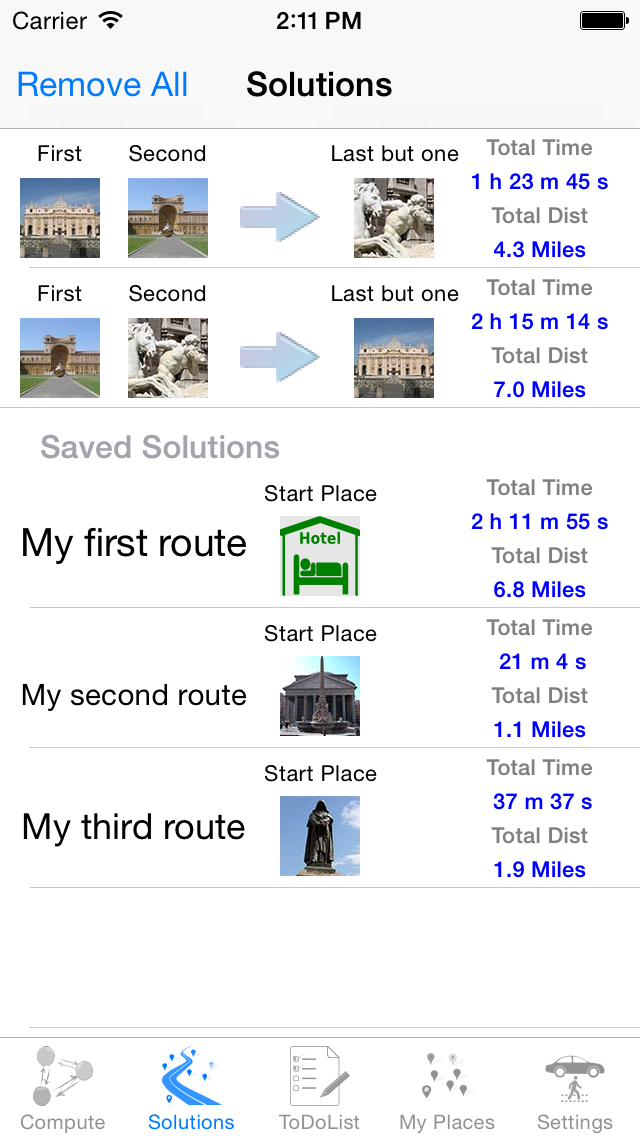Open the My Places tab
Image resolution: width=640 pixels, height=1136 pixels.
(447, 1087)
